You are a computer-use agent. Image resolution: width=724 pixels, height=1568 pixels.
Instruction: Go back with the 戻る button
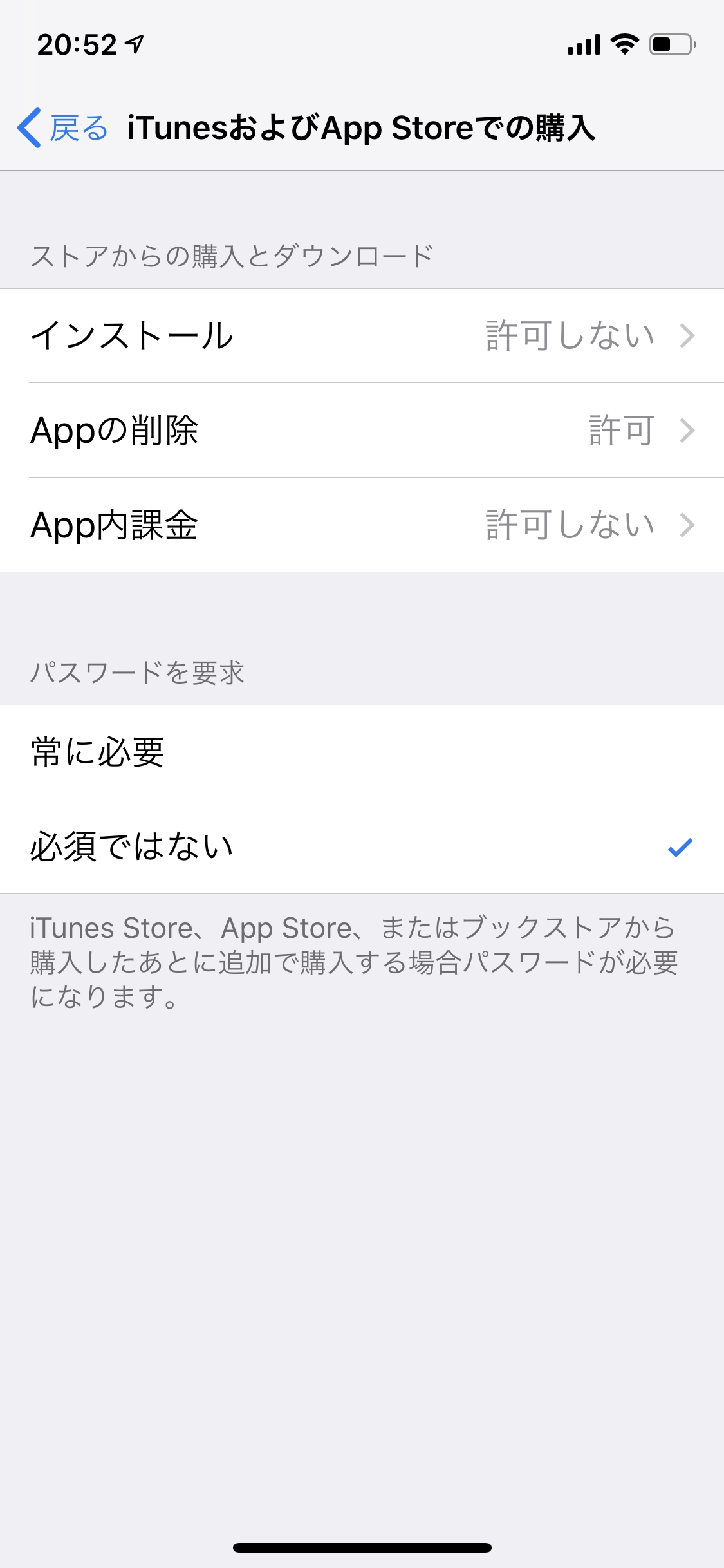[x=63, y=127]
